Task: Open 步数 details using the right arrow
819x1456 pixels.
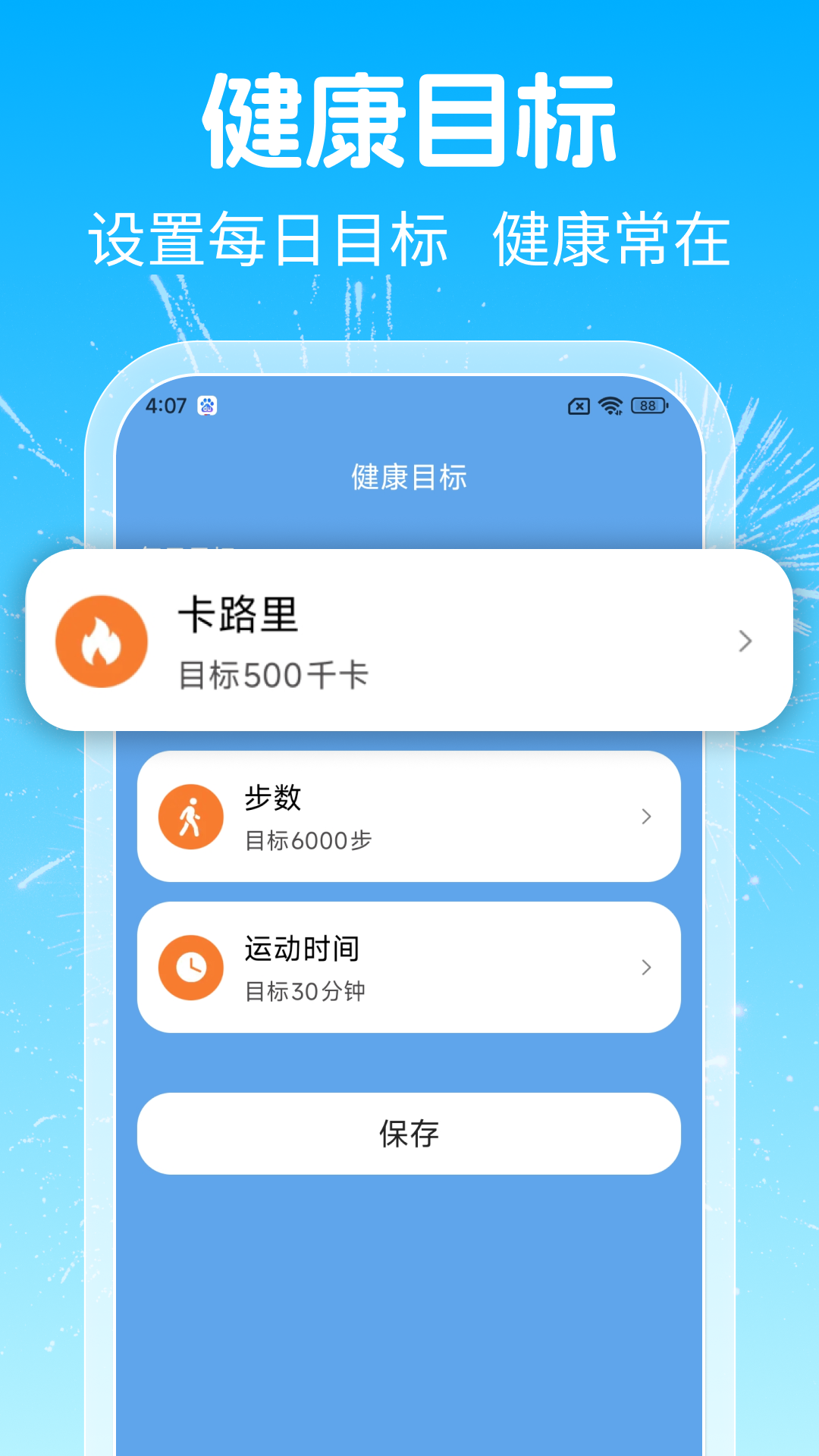Action: pyautogui.click(x=646, y=817)
